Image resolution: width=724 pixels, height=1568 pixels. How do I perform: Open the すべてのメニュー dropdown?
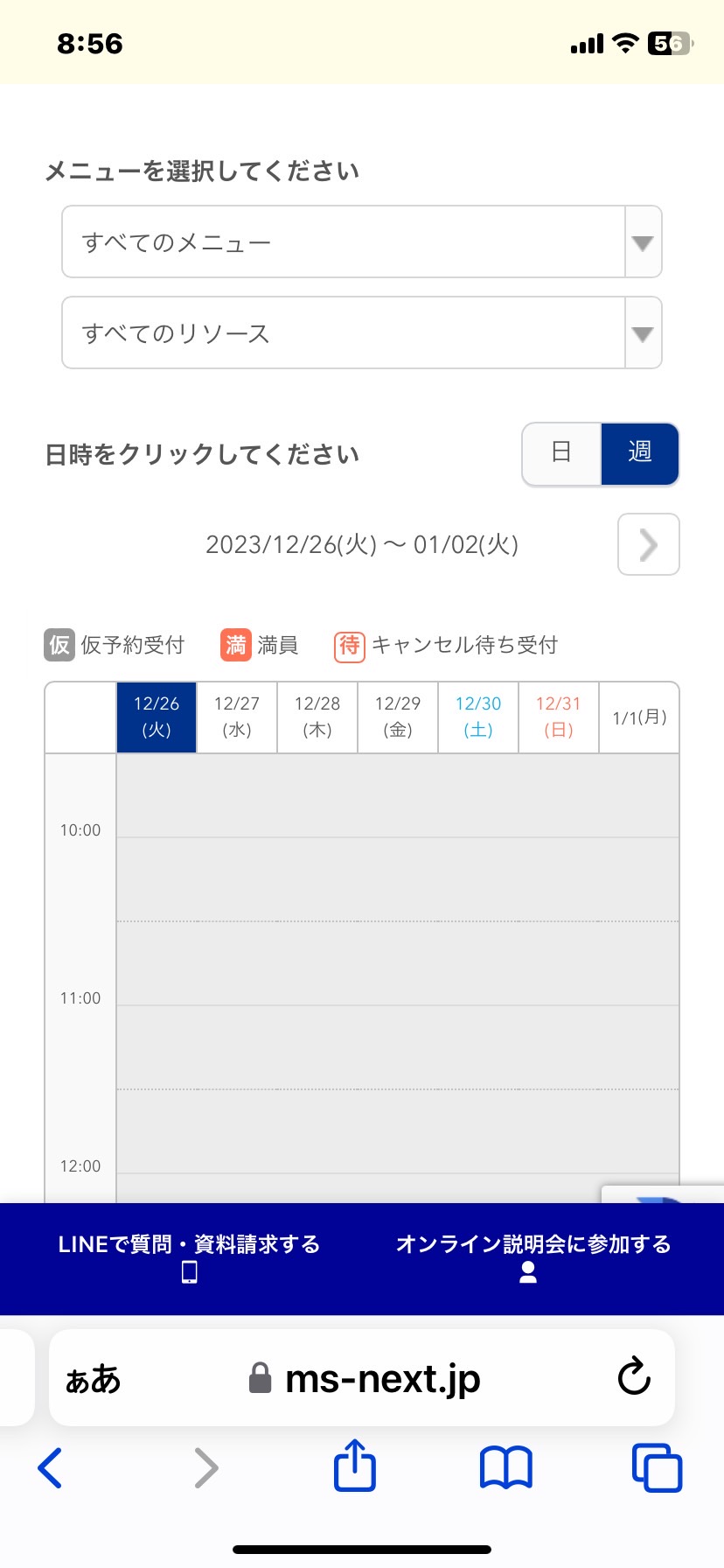tap(361, 241)
